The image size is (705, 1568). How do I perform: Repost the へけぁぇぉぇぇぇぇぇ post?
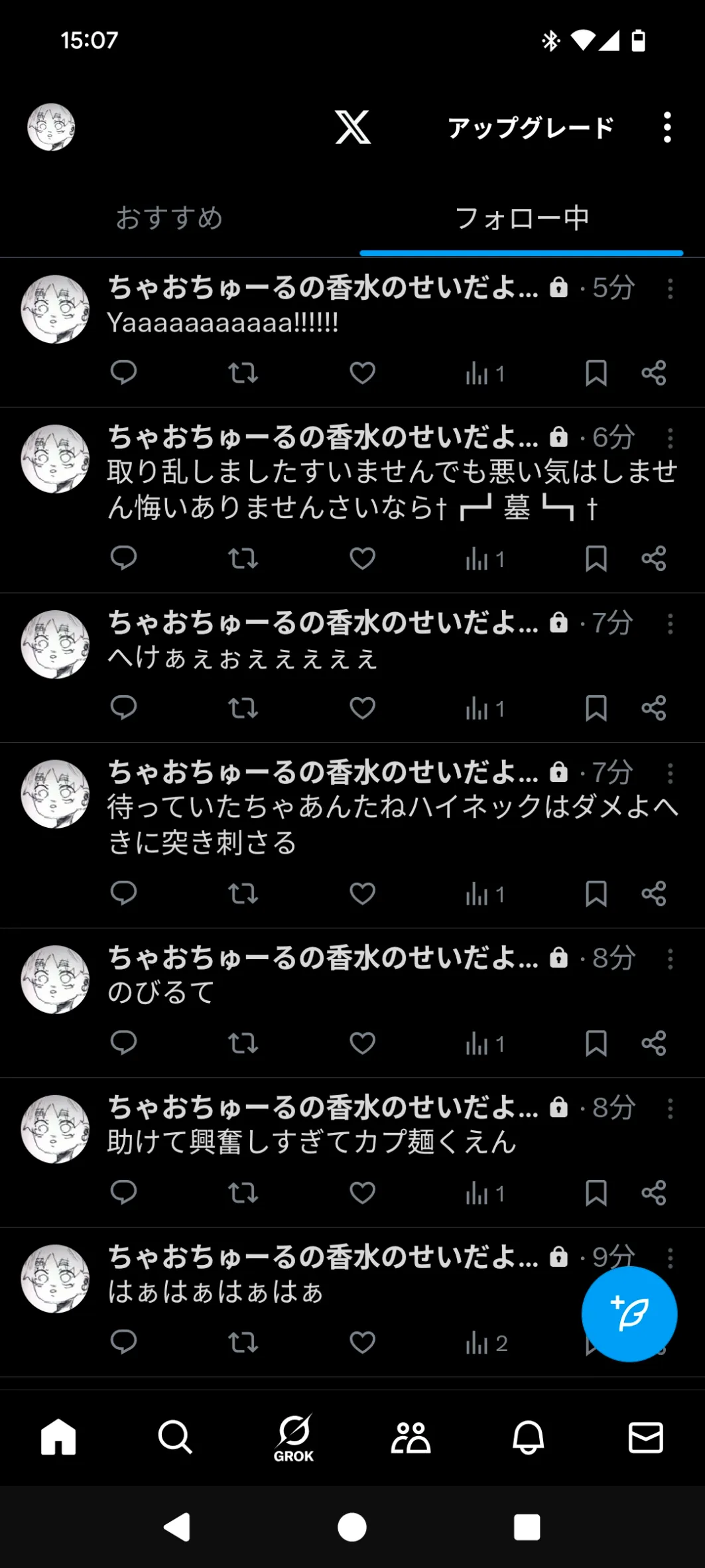243,708
